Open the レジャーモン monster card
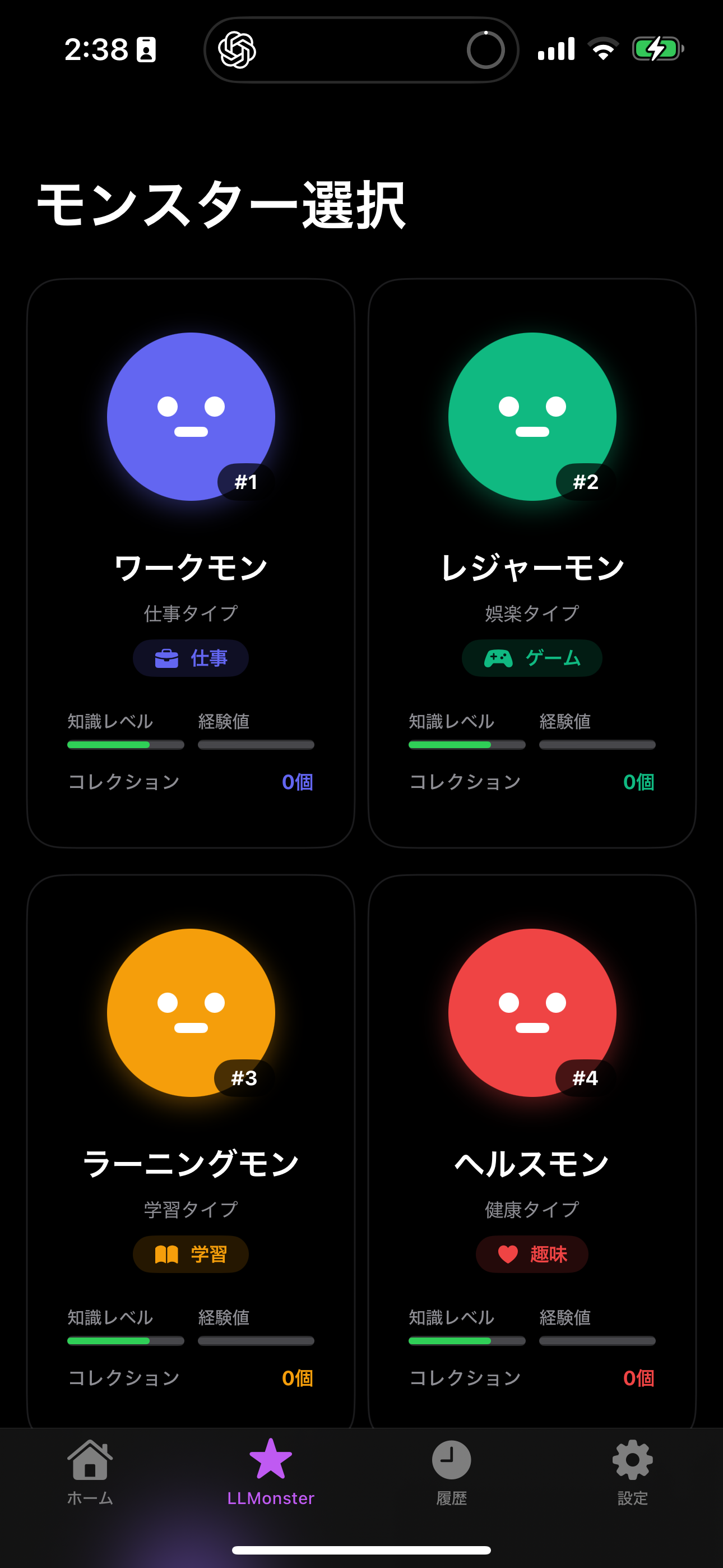 [x=532, y=562]
